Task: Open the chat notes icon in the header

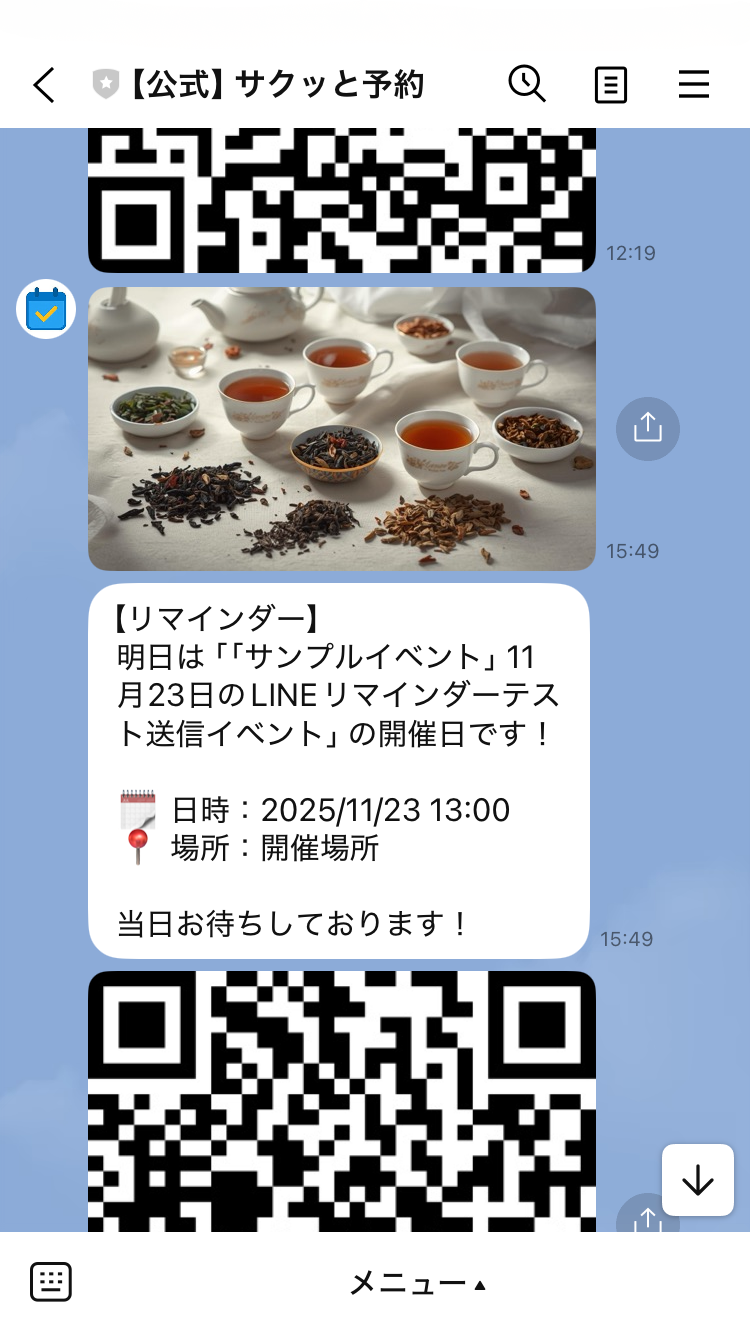Action: [x=610, y=85]
